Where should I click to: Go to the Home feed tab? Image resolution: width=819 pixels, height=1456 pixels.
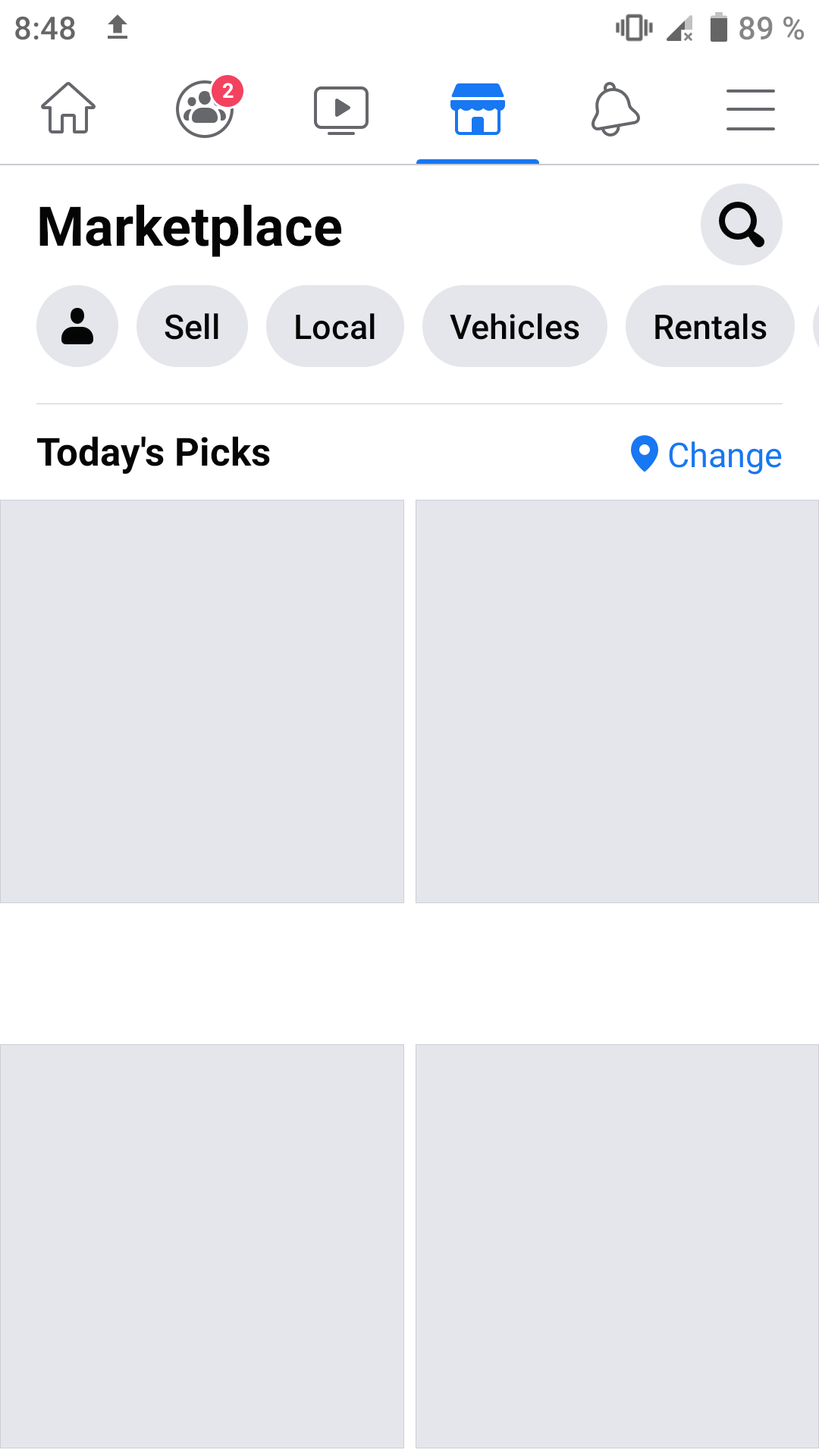(x=68, y=109)
